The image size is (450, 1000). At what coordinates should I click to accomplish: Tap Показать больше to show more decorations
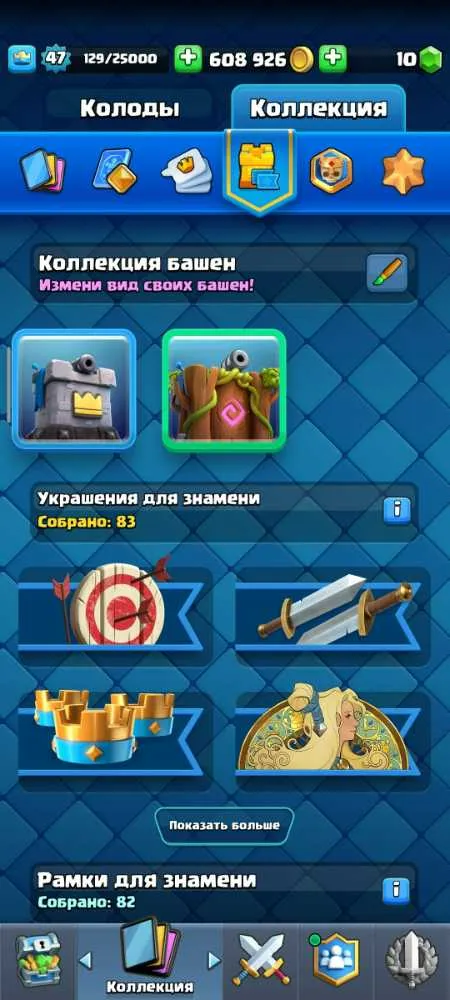click(224, 826)
